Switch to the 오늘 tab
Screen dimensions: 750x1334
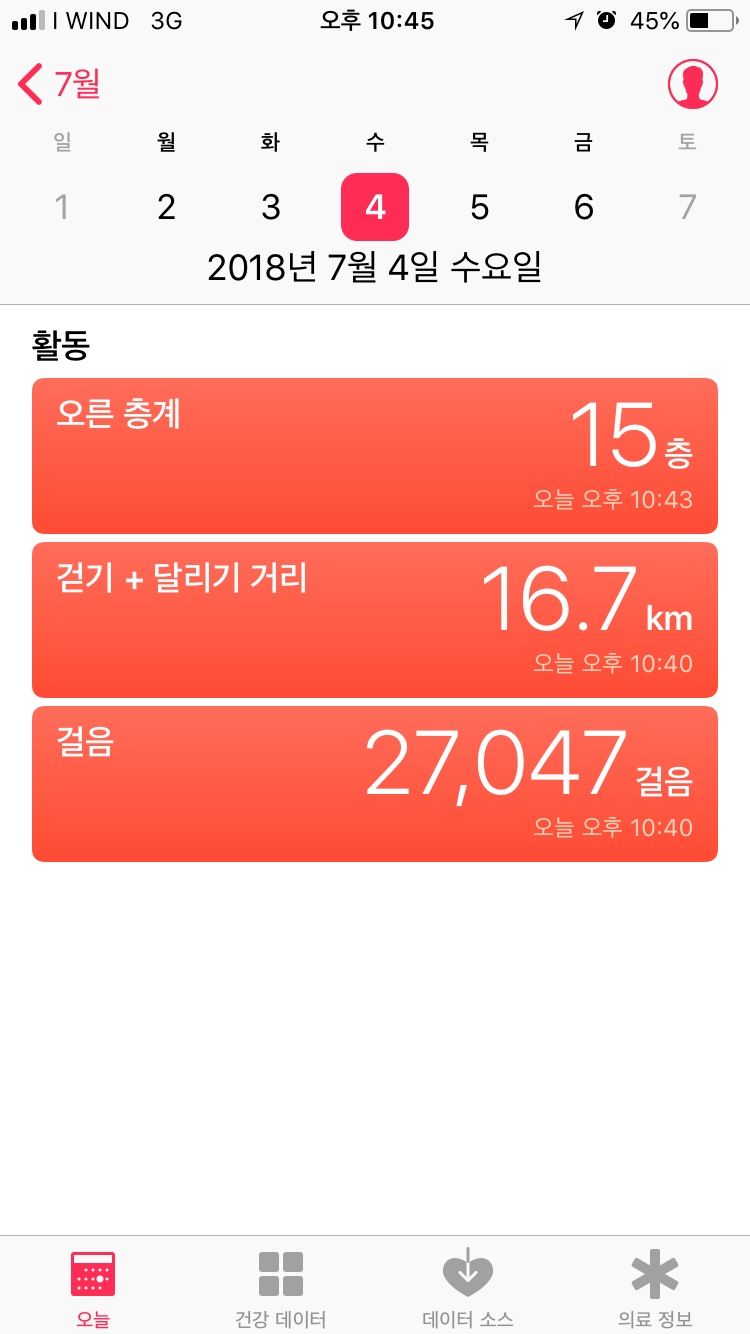[93, 1288]
